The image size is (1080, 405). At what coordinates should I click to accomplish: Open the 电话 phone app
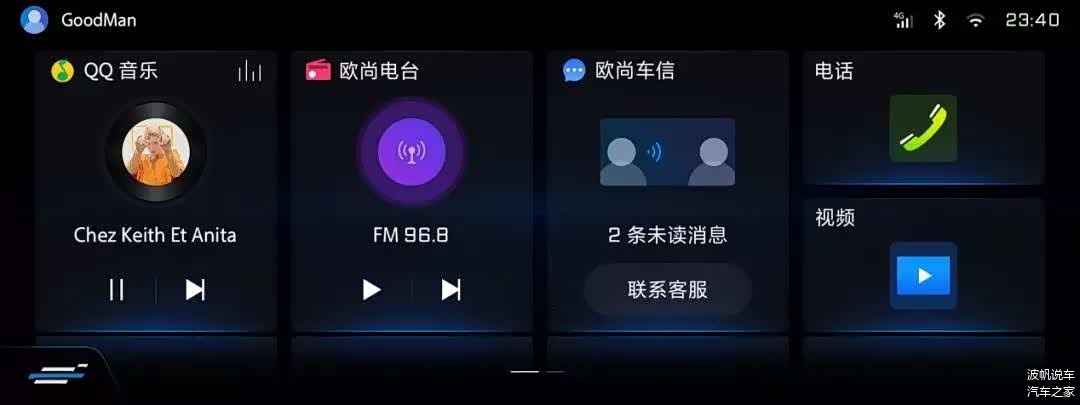coord(923,129)
